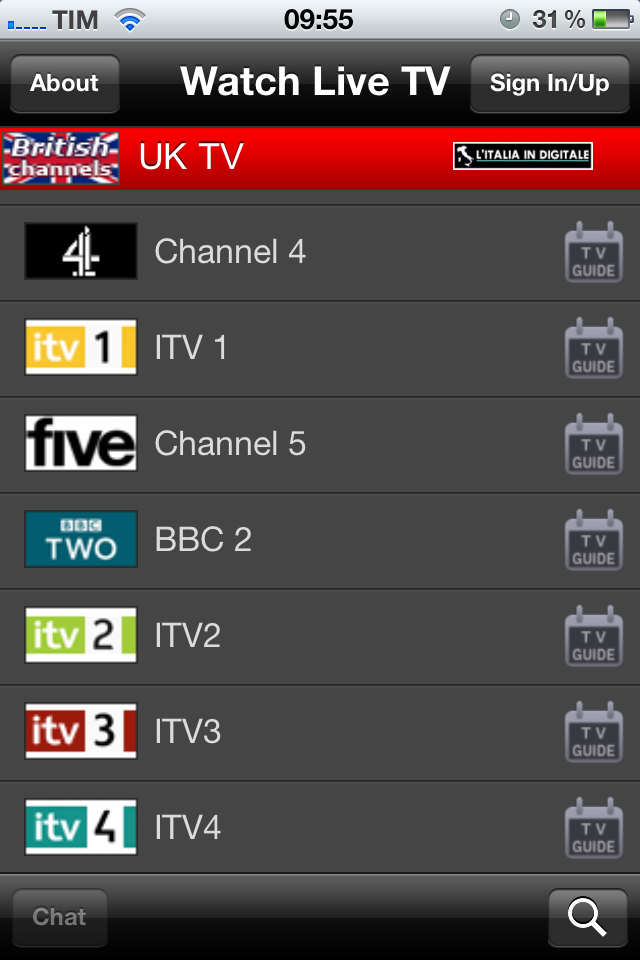Watch BBC 2 stream

320,540
